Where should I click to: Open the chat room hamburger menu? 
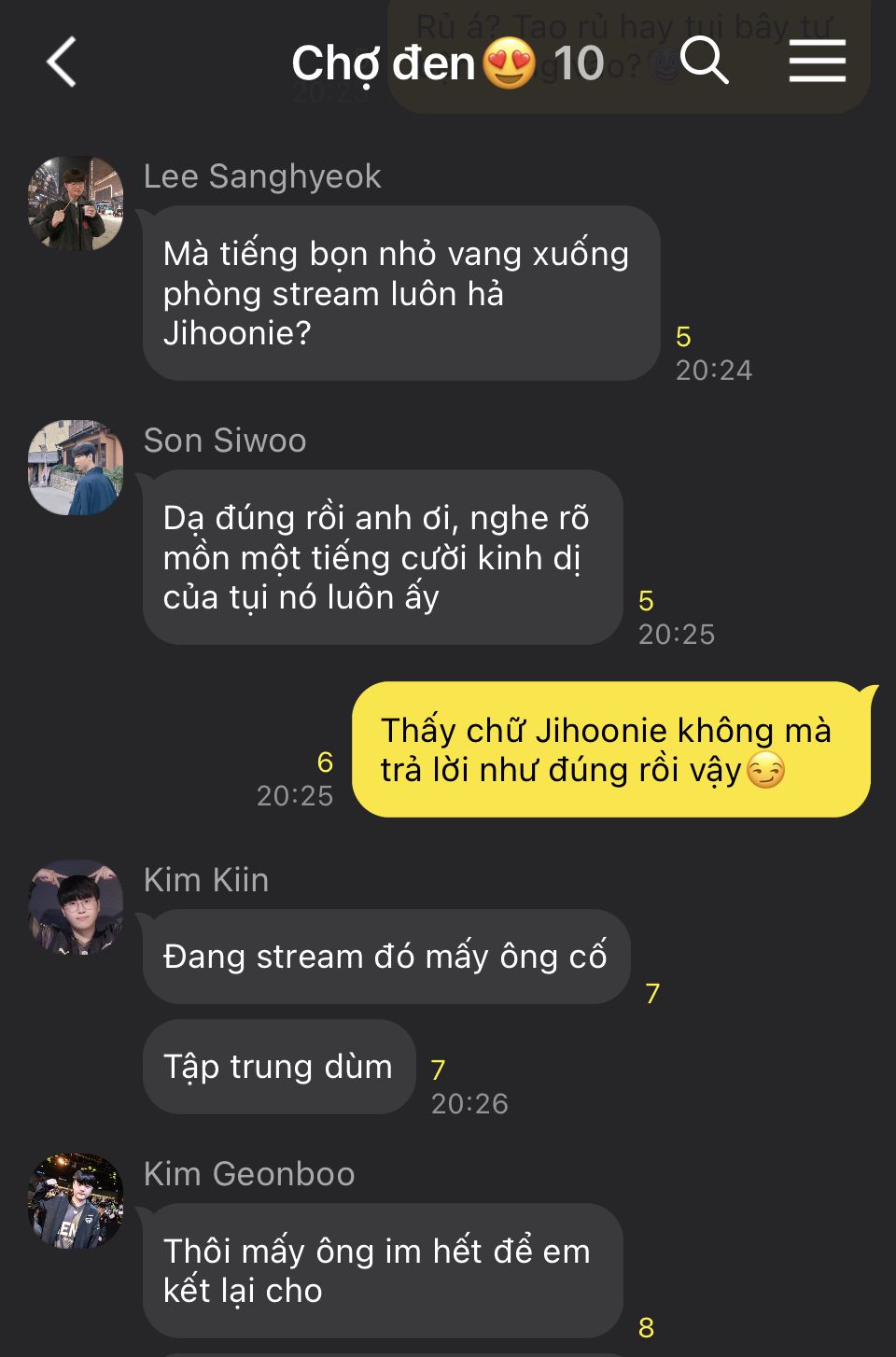point(817,62)
